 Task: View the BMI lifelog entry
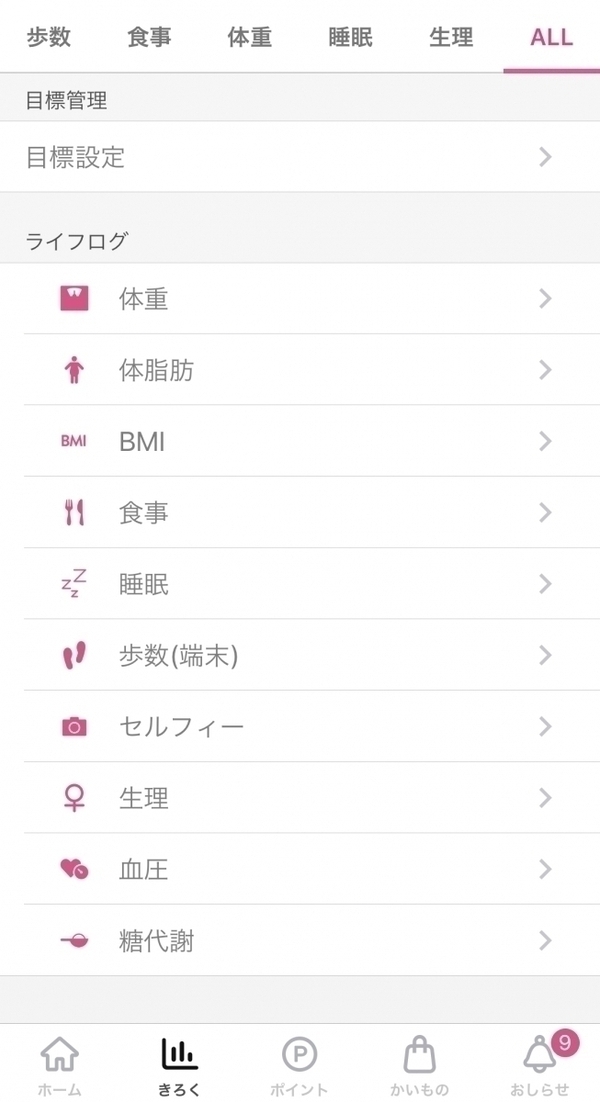coord(300,441)
